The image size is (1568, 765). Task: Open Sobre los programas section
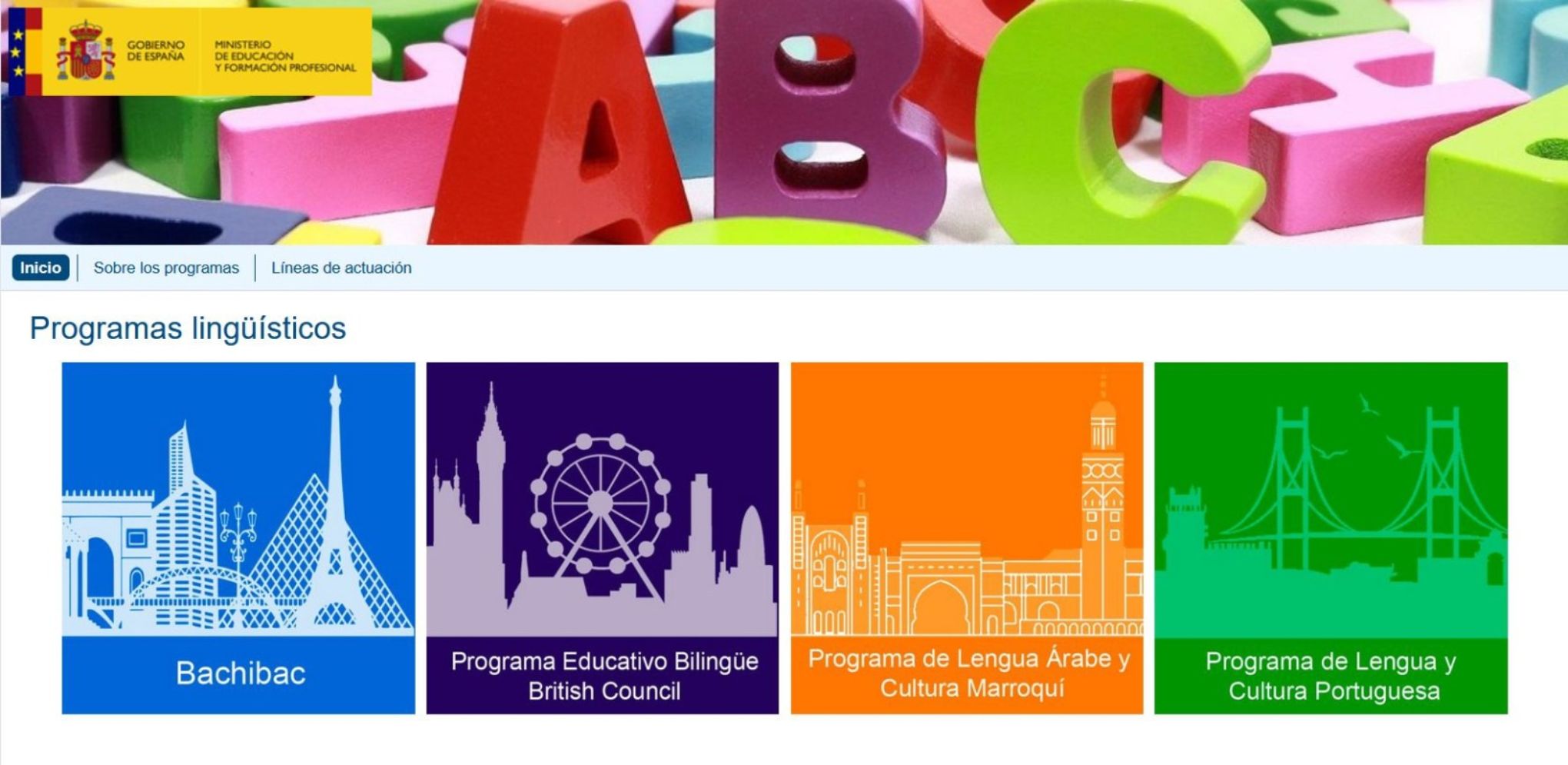click(x=166, y=268)
